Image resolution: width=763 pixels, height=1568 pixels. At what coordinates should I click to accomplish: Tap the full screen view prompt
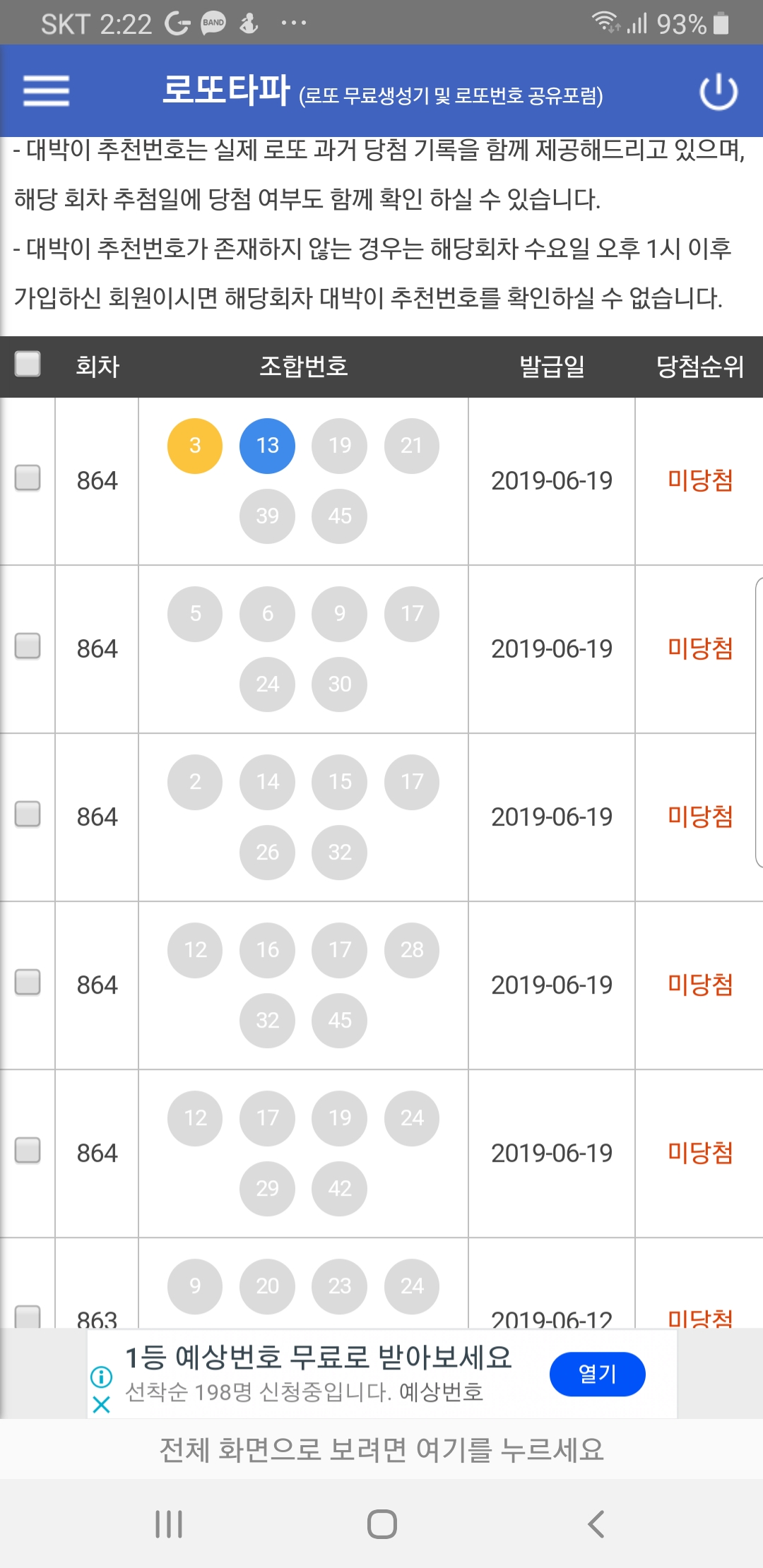(381, 1450)
